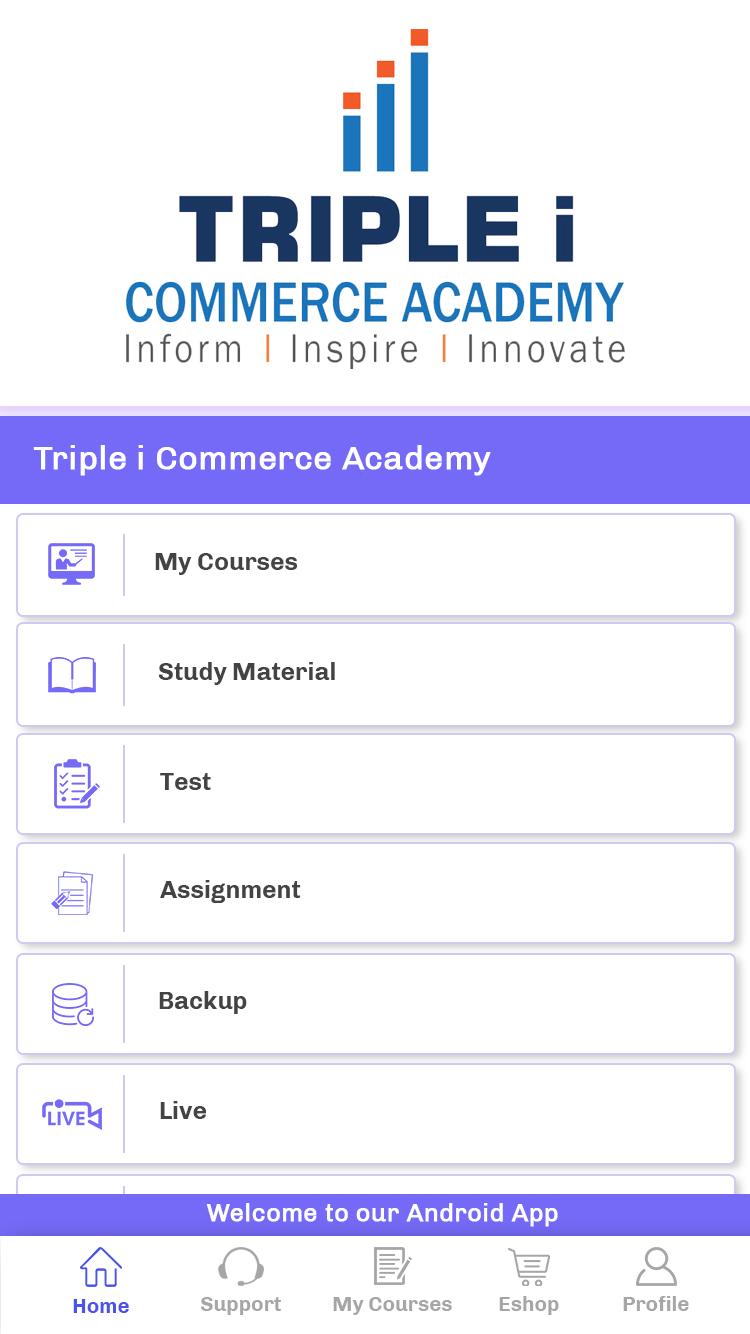Open the My Courses row
The image size is (750, 1334).
pos(375,564)
